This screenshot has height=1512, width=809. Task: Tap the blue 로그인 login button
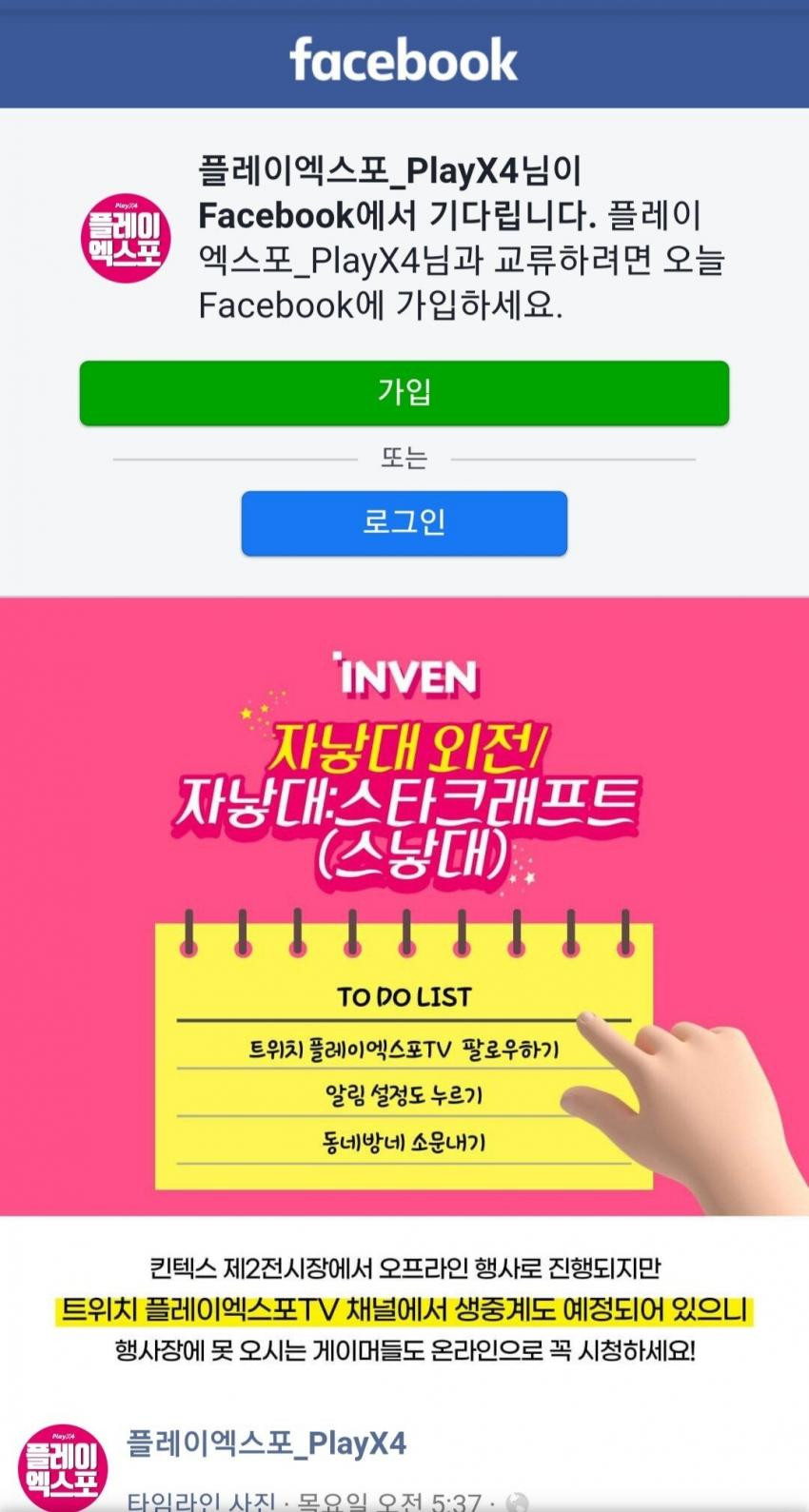404,522
